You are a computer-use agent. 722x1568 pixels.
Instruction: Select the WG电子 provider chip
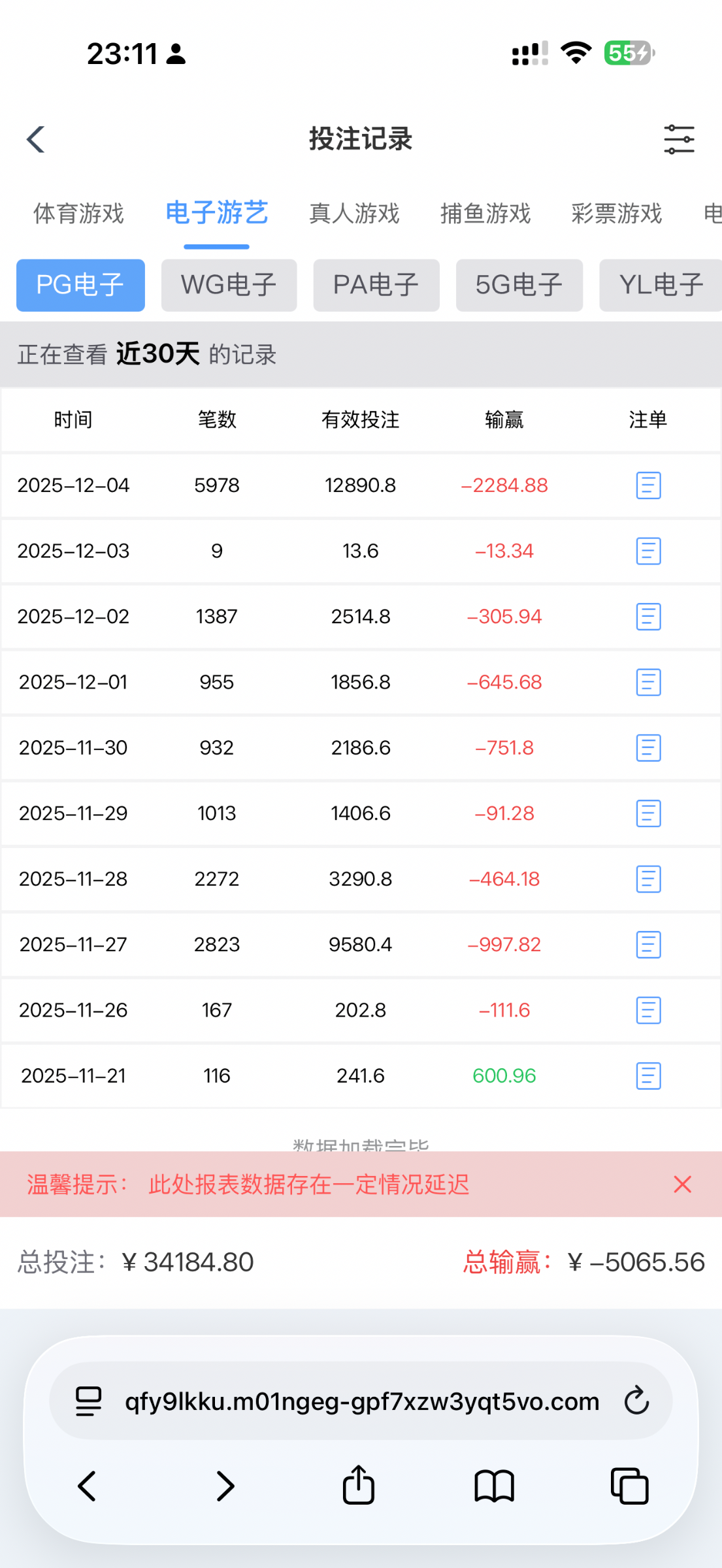(x=229, y=285)
